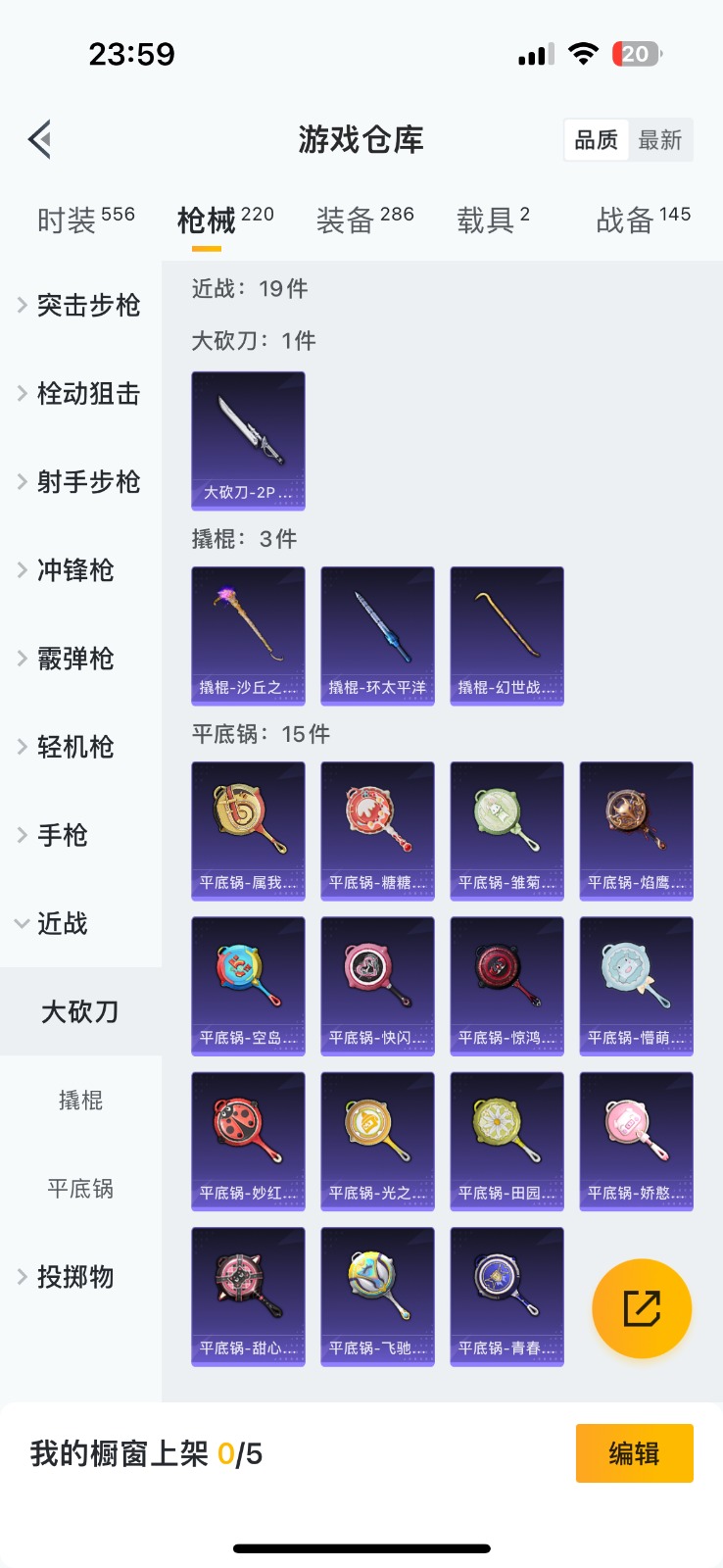Open the 平底锅-田园 item
The image size is (723, 1568).
click(x=506, y=1142)
